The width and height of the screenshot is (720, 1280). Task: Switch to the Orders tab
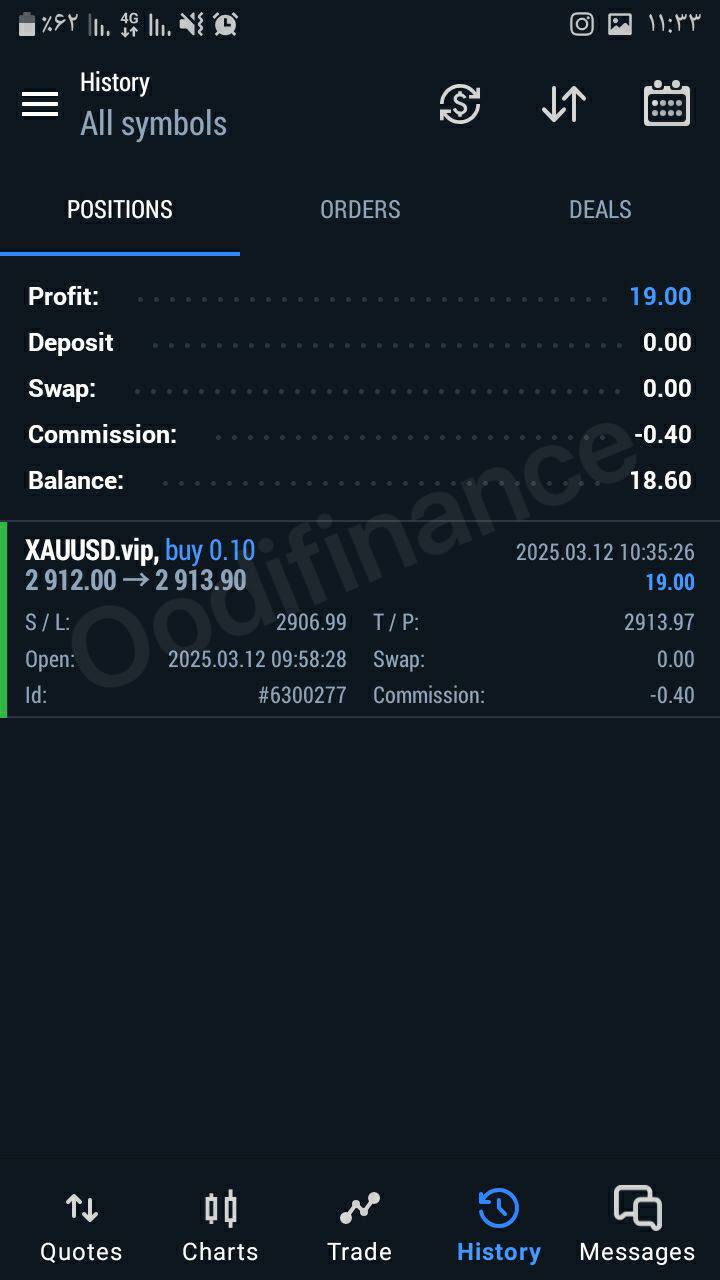pos(360,210)
